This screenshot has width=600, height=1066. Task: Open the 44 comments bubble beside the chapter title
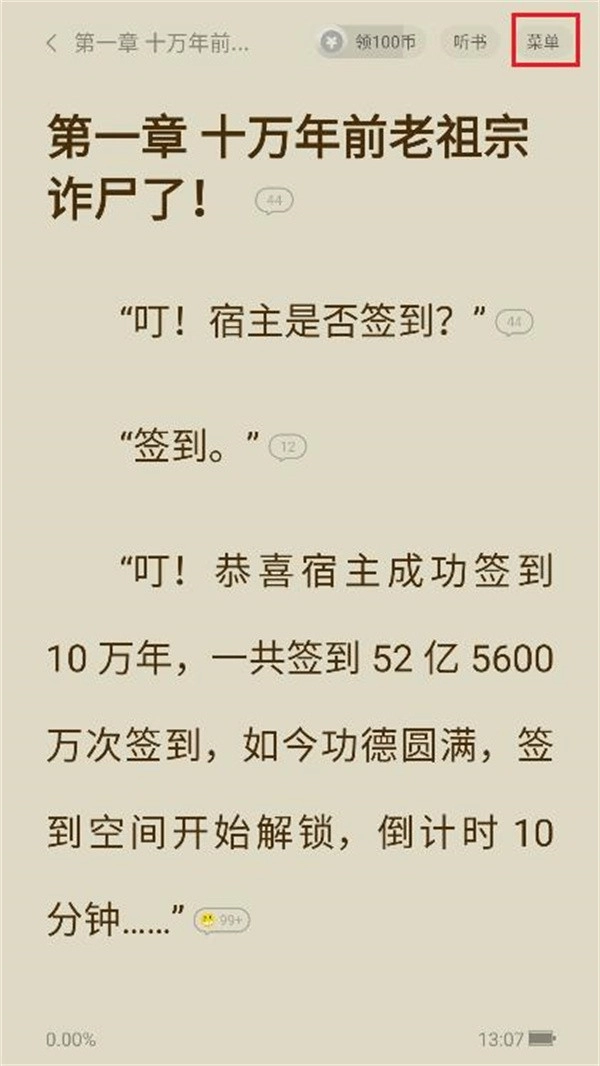274,201
